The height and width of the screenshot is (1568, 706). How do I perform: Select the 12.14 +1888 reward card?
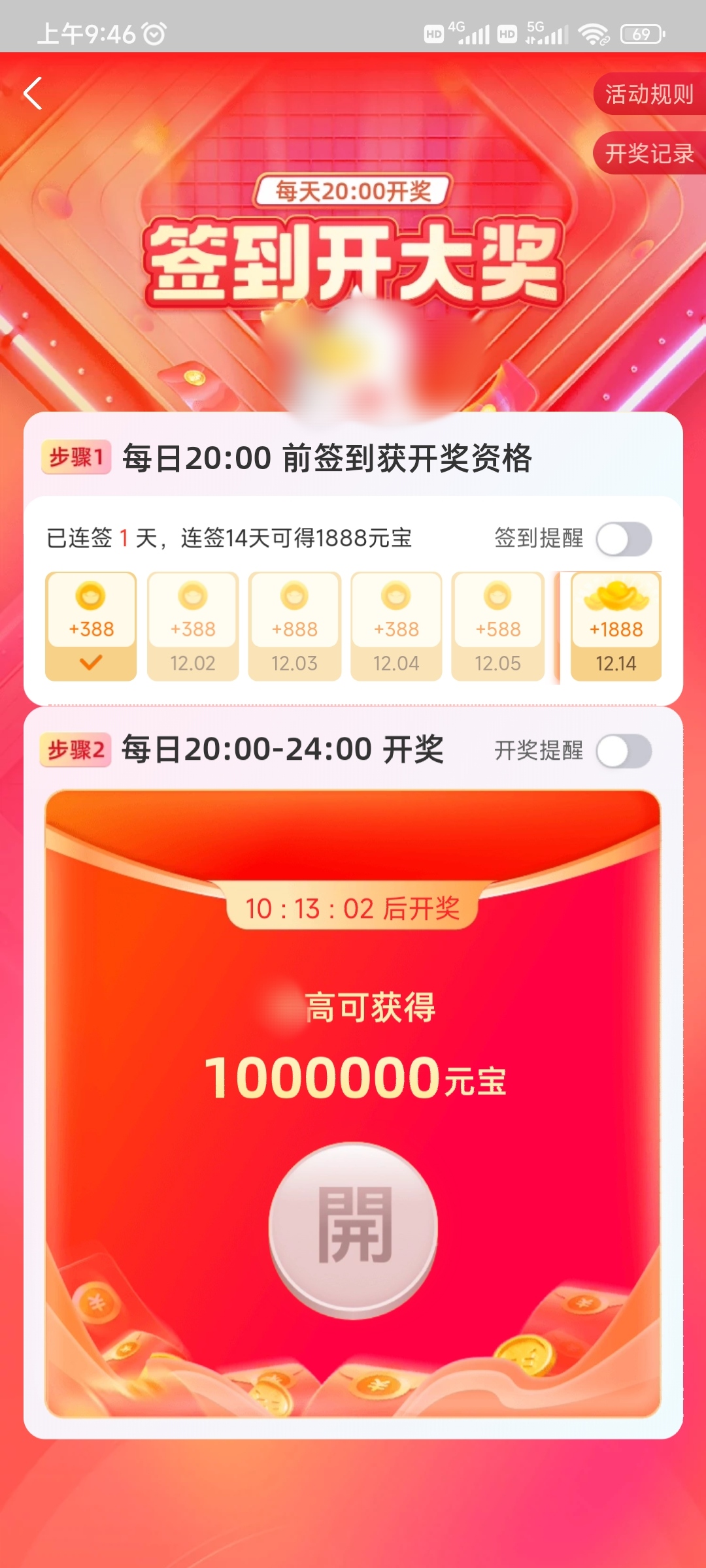(x=616, y=627)
